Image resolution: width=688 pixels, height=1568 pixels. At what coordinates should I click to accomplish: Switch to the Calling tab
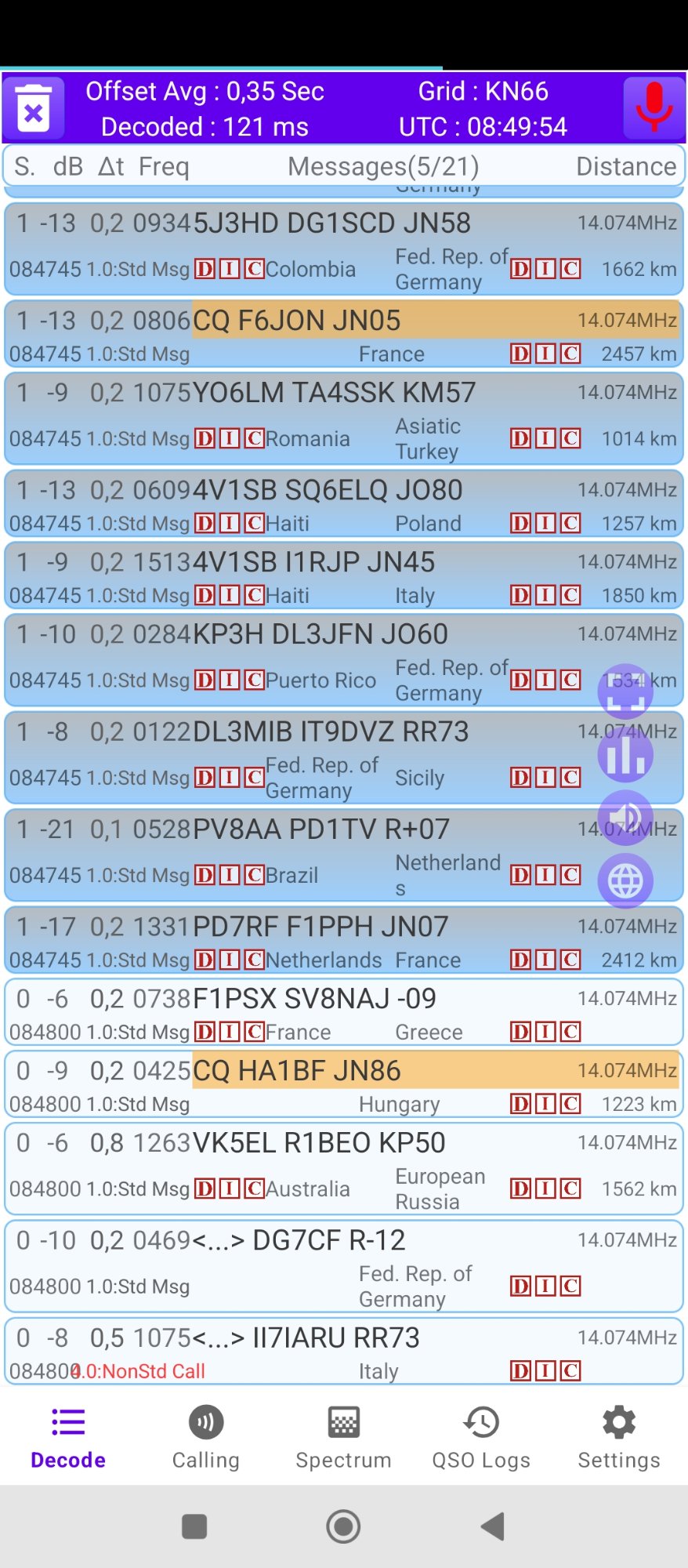tap(206, 1439)
